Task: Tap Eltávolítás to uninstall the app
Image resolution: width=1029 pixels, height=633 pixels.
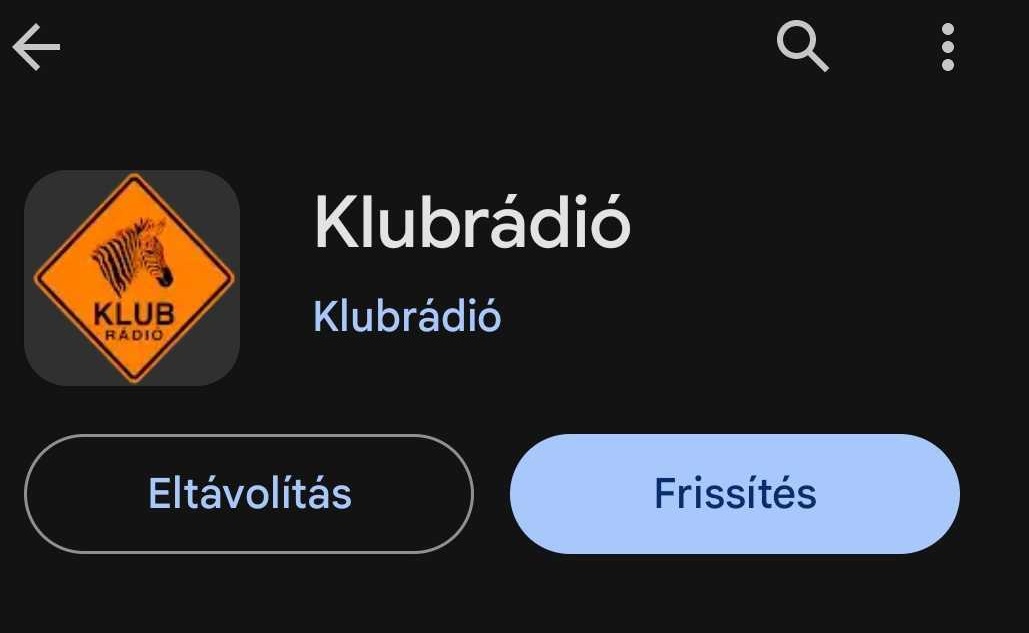Action: (x=249, y=494)
